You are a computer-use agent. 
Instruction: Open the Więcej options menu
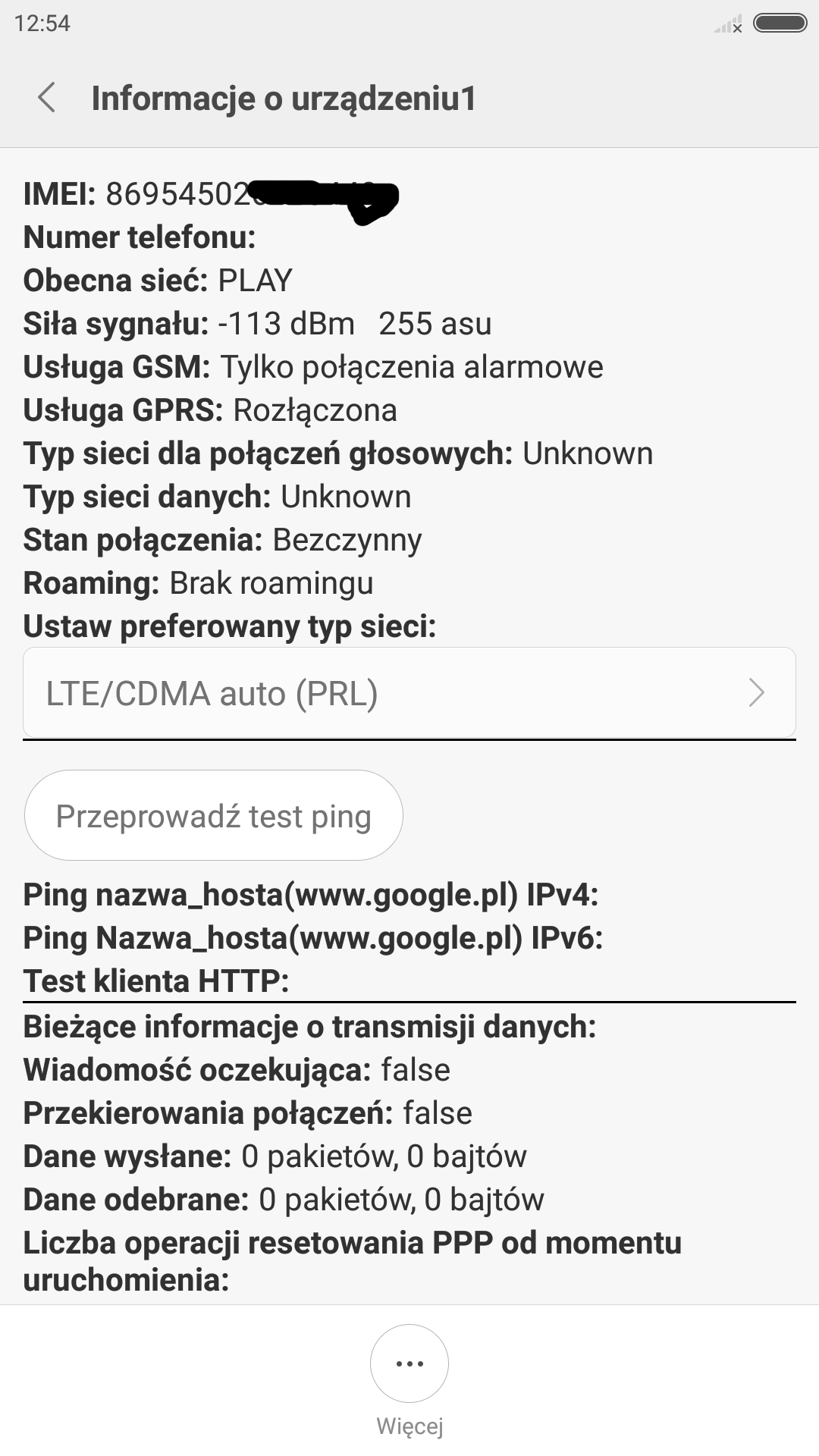click(409, 1364)
